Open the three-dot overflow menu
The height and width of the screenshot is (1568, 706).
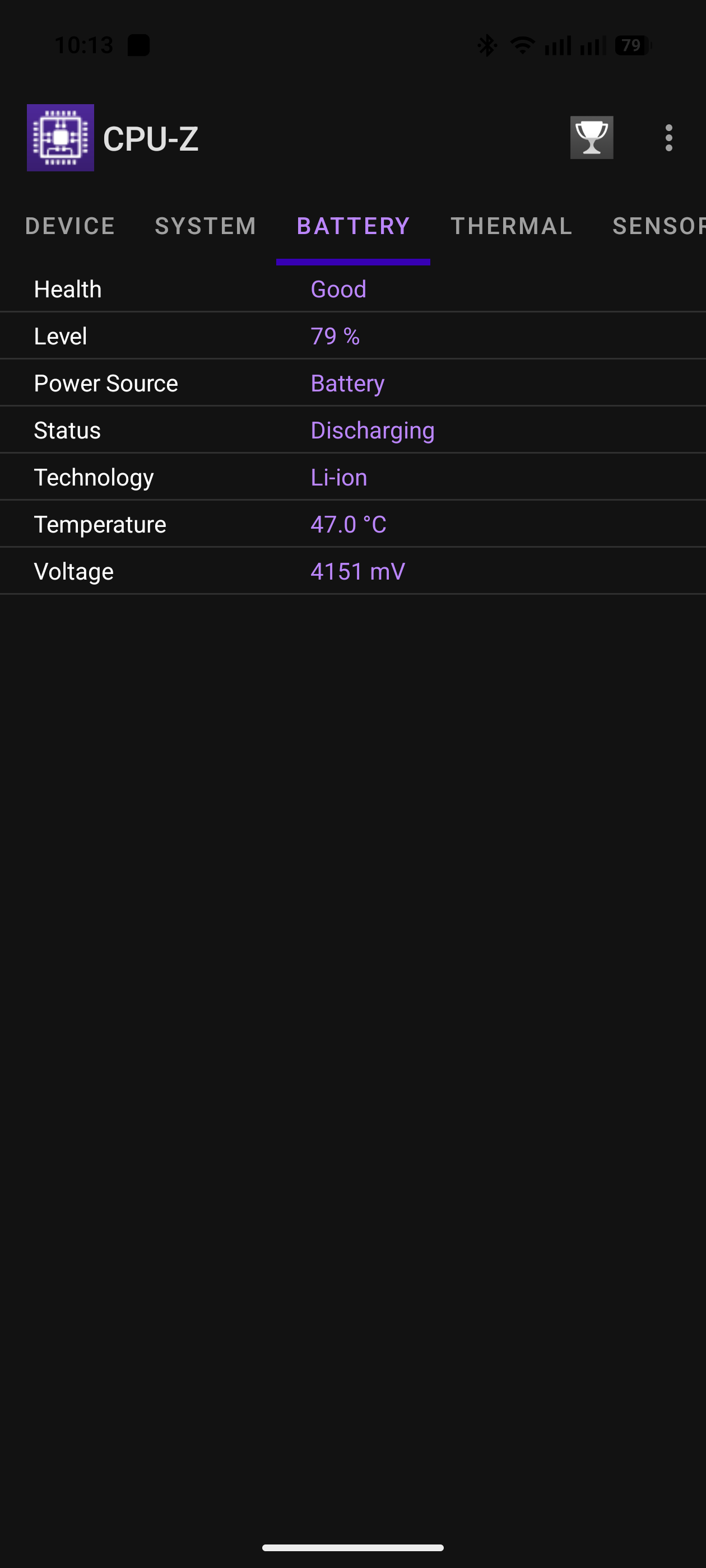668,138
